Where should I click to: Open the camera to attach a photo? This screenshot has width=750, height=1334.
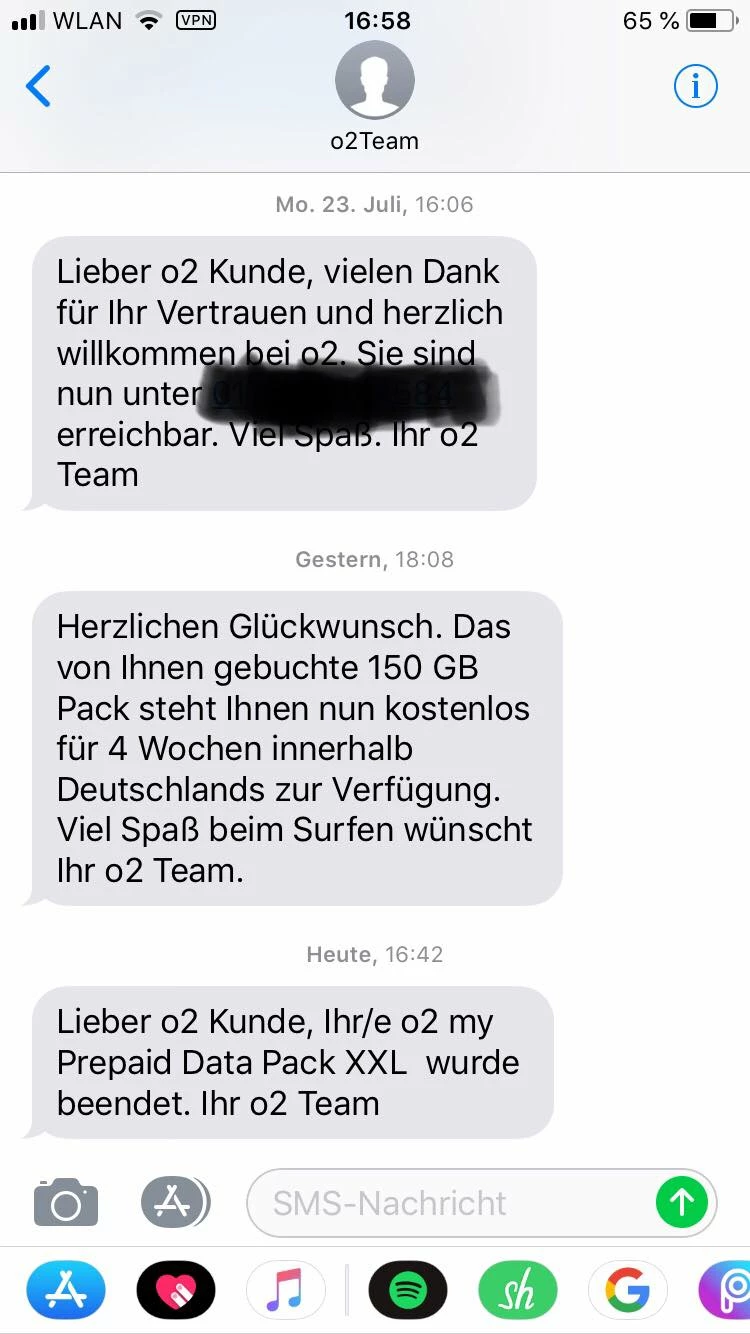tap(66, 1202)
